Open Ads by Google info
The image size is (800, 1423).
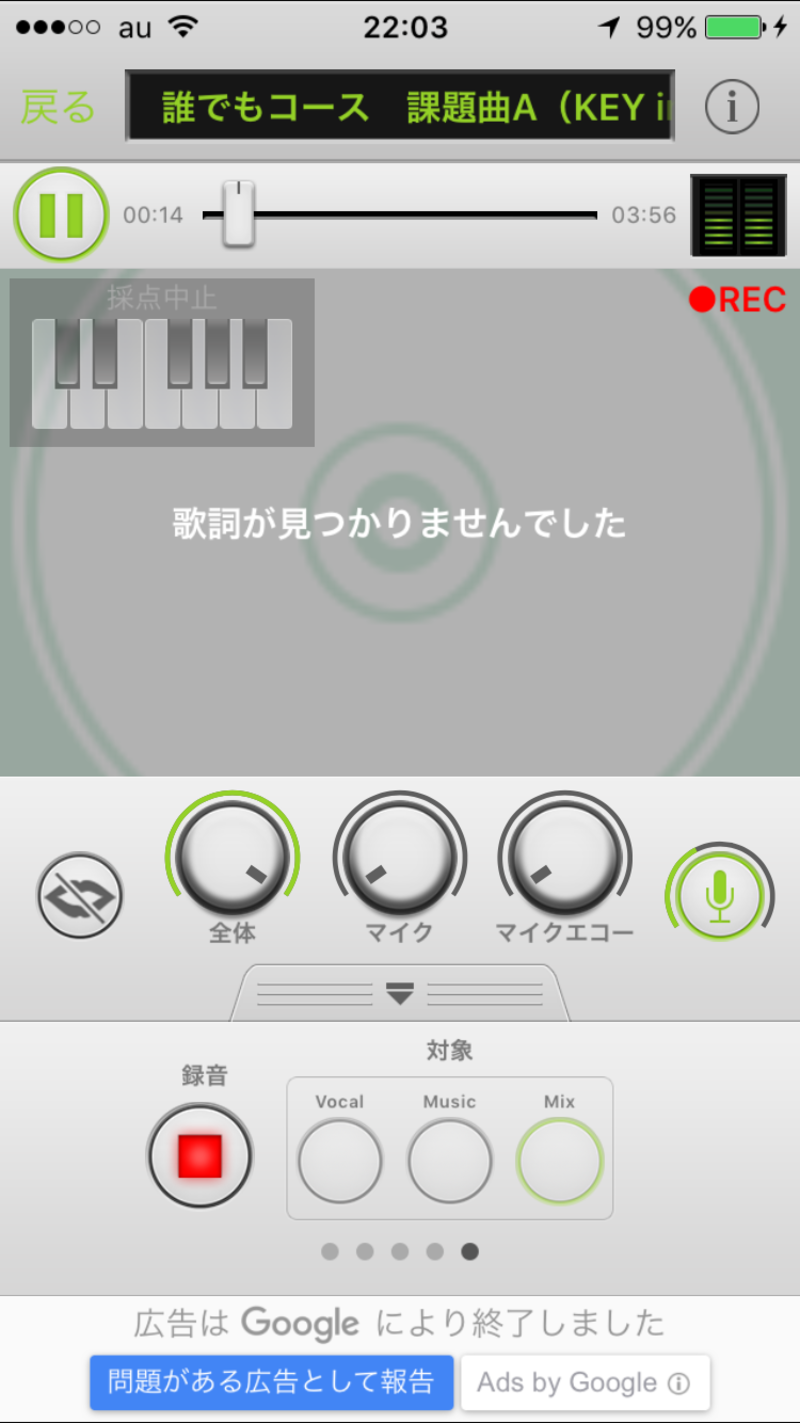click(x=585, y=1383)
